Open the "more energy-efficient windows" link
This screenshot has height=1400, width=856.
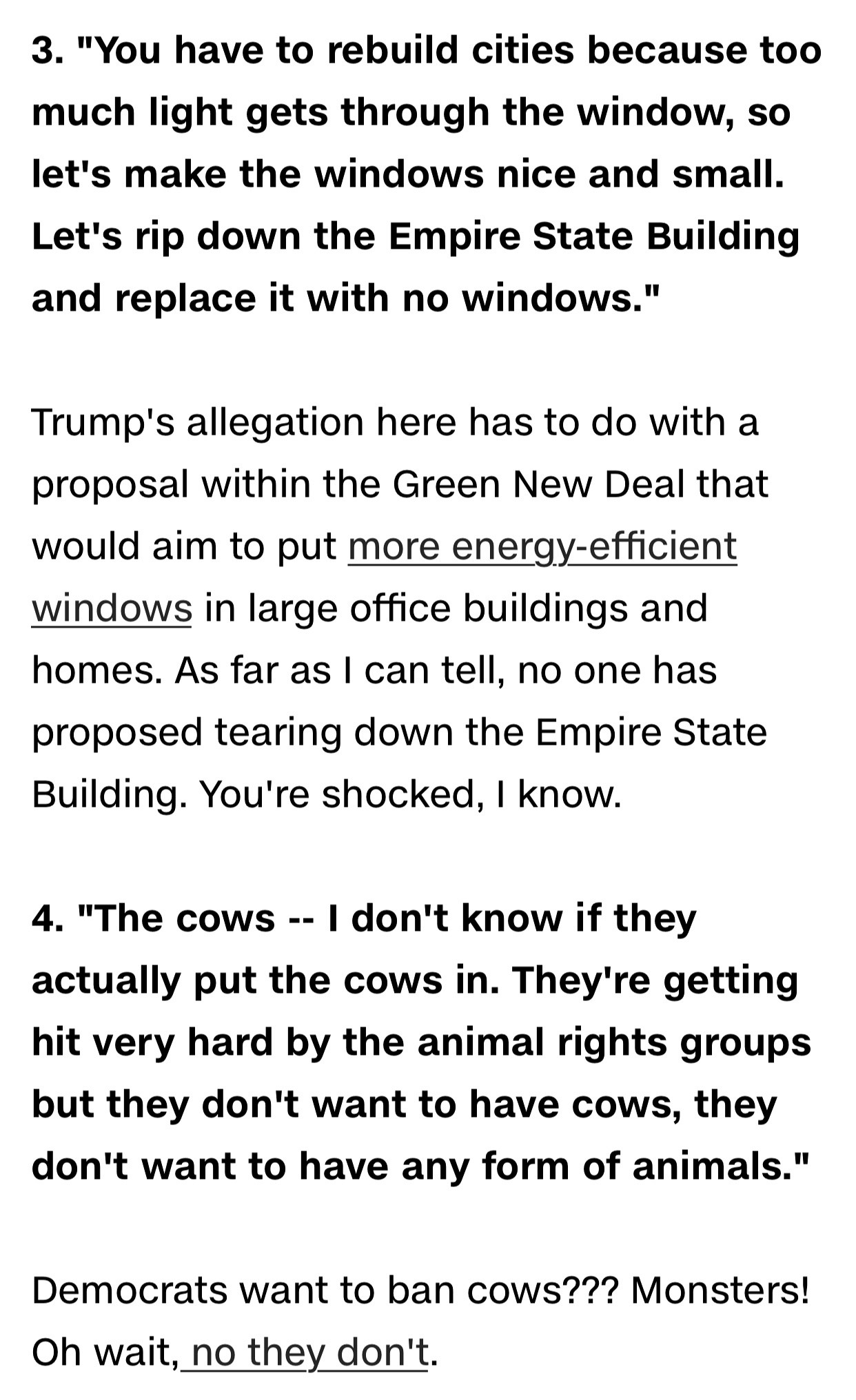pyautogui.click(x=542, y=546)
